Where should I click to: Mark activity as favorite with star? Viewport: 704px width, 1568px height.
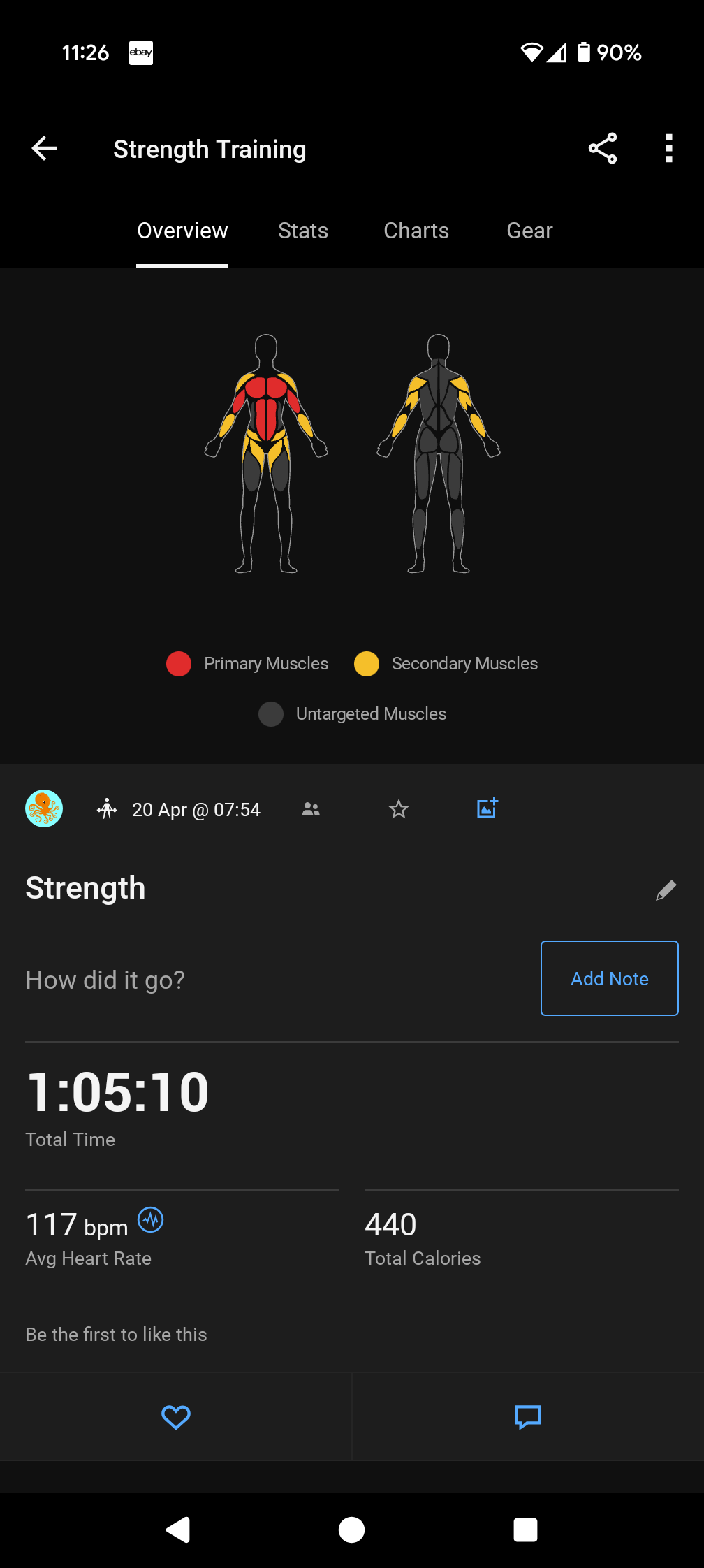399,809
